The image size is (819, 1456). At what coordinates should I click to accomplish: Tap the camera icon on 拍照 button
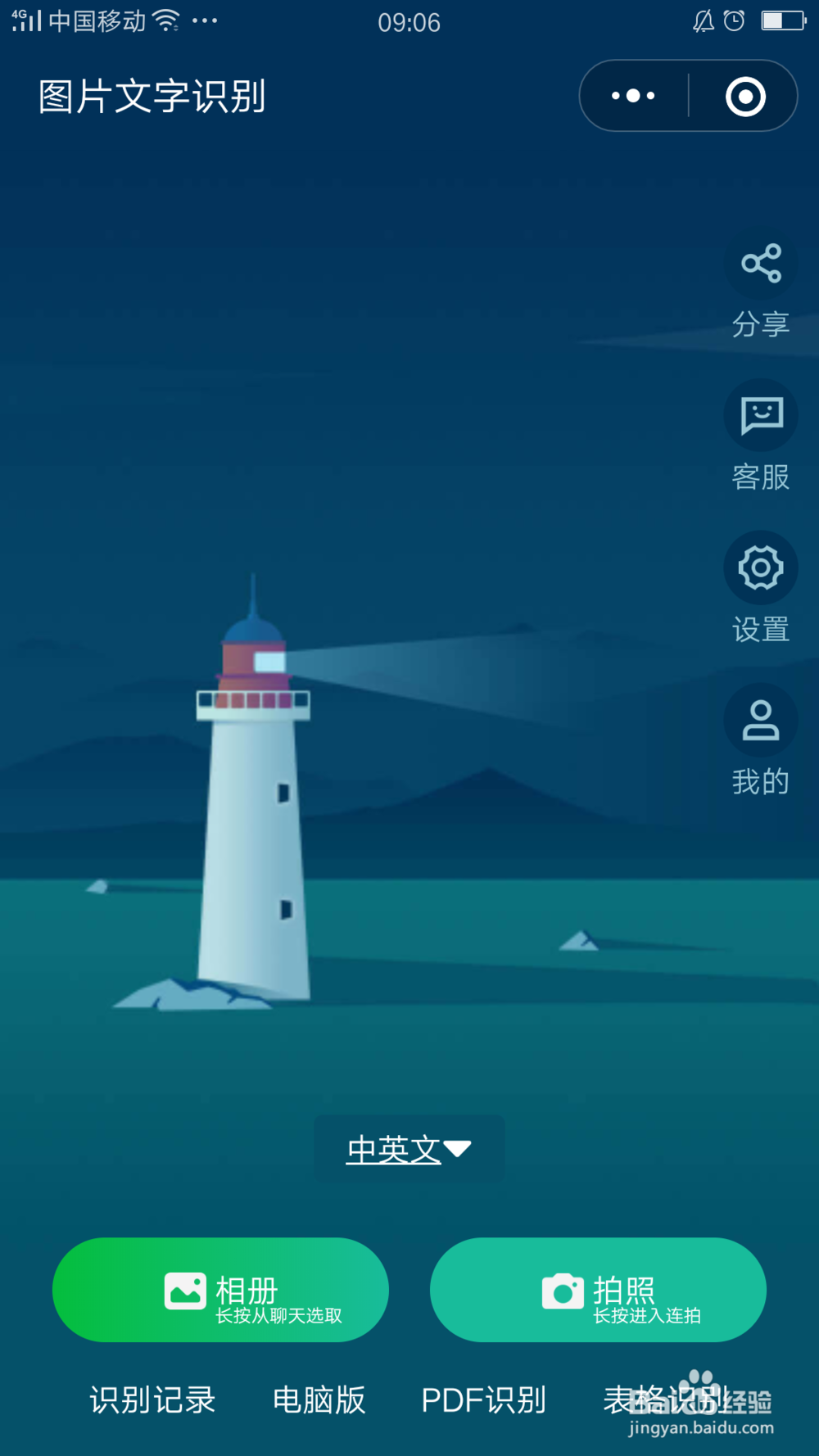[x=563, y=1290]
